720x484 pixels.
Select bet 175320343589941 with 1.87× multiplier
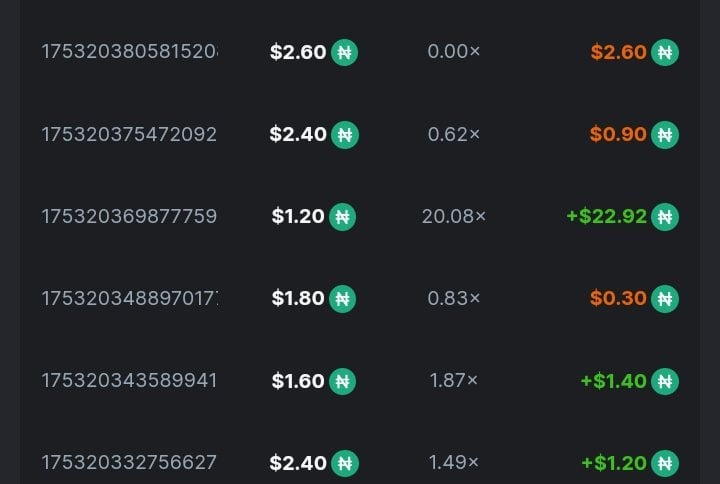click(129, 381)
